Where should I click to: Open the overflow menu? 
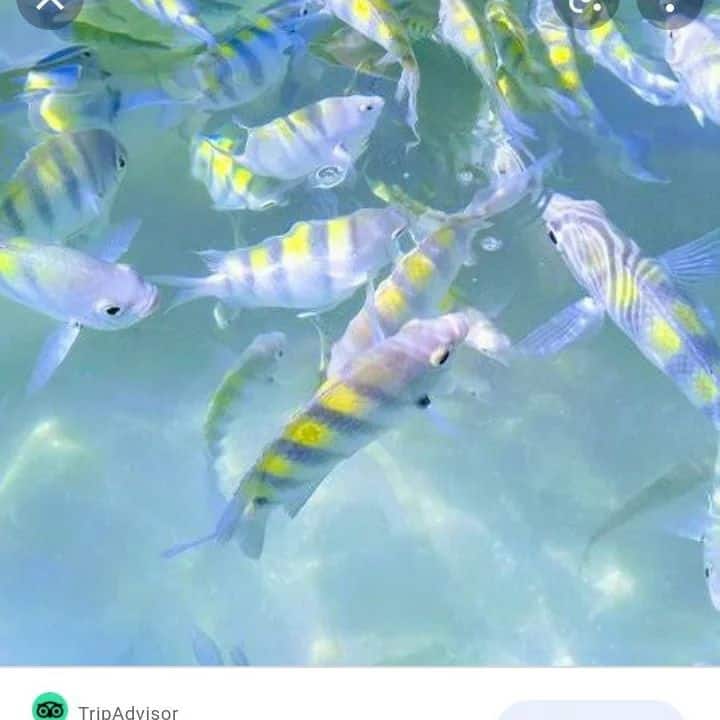(669, 5)
